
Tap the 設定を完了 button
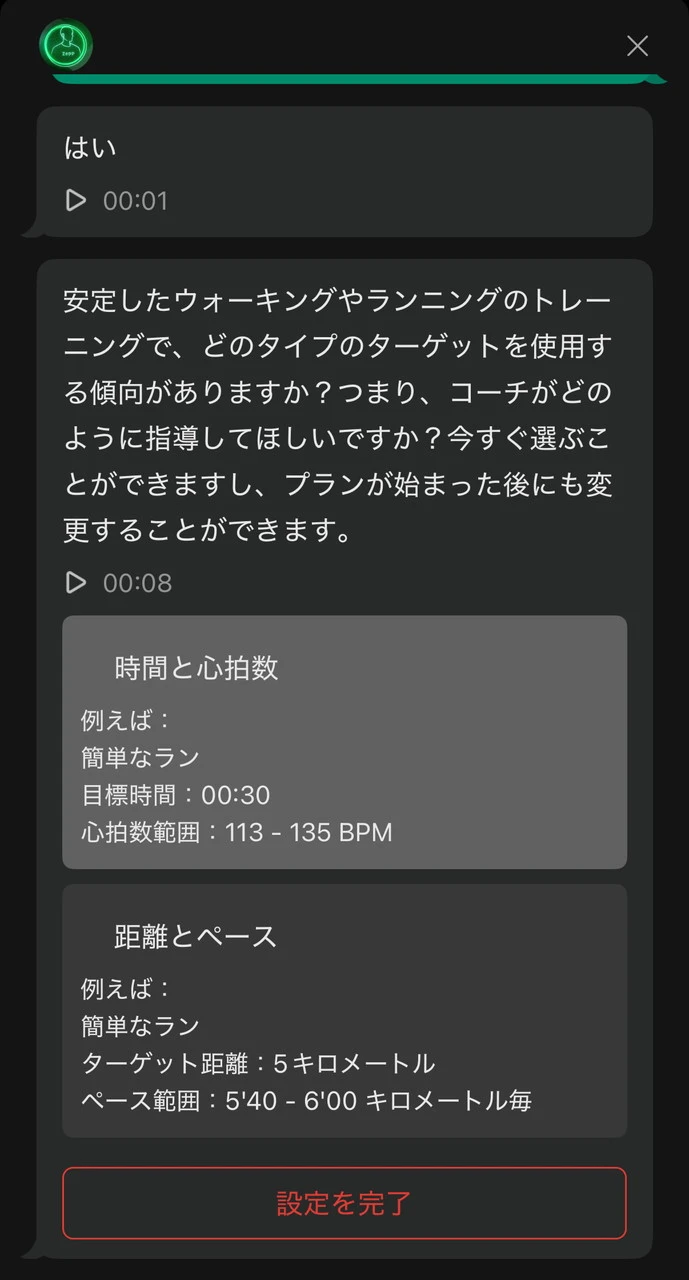pos(344,1203)
